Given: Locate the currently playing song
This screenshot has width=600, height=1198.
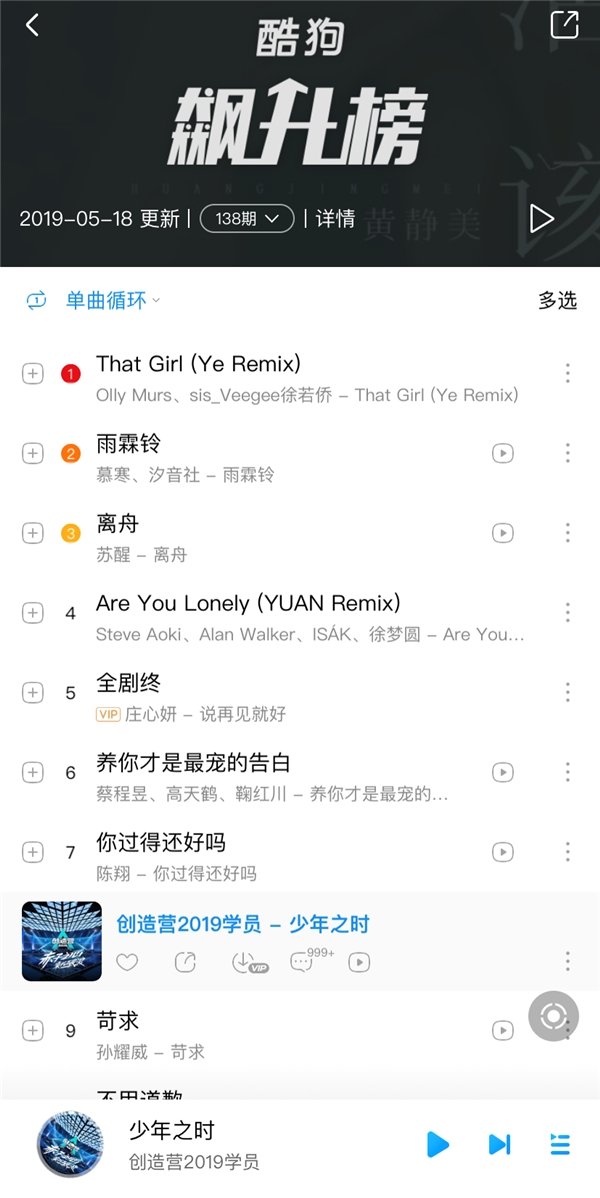Looking at the screenshot, I should [553, 1017].
